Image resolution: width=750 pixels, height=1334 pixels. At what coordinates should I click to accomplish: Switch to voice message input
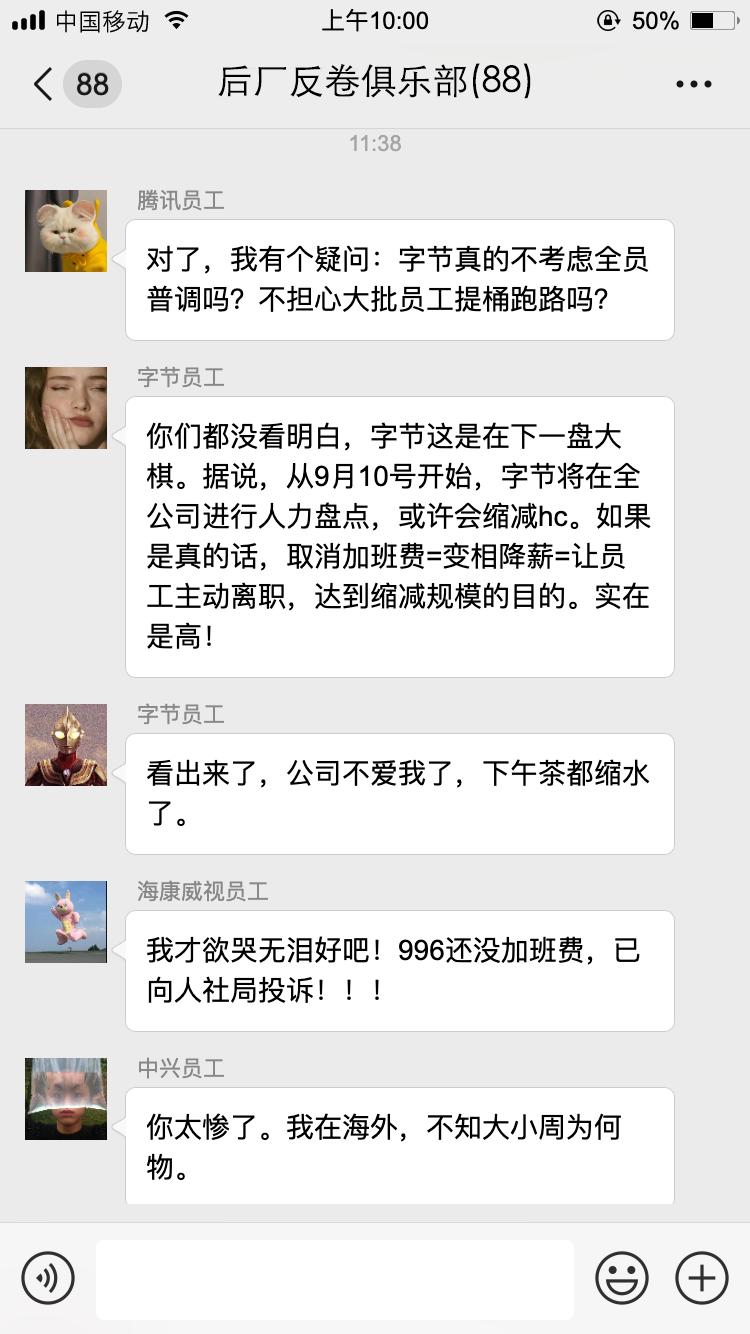(x=48, y=1278)
